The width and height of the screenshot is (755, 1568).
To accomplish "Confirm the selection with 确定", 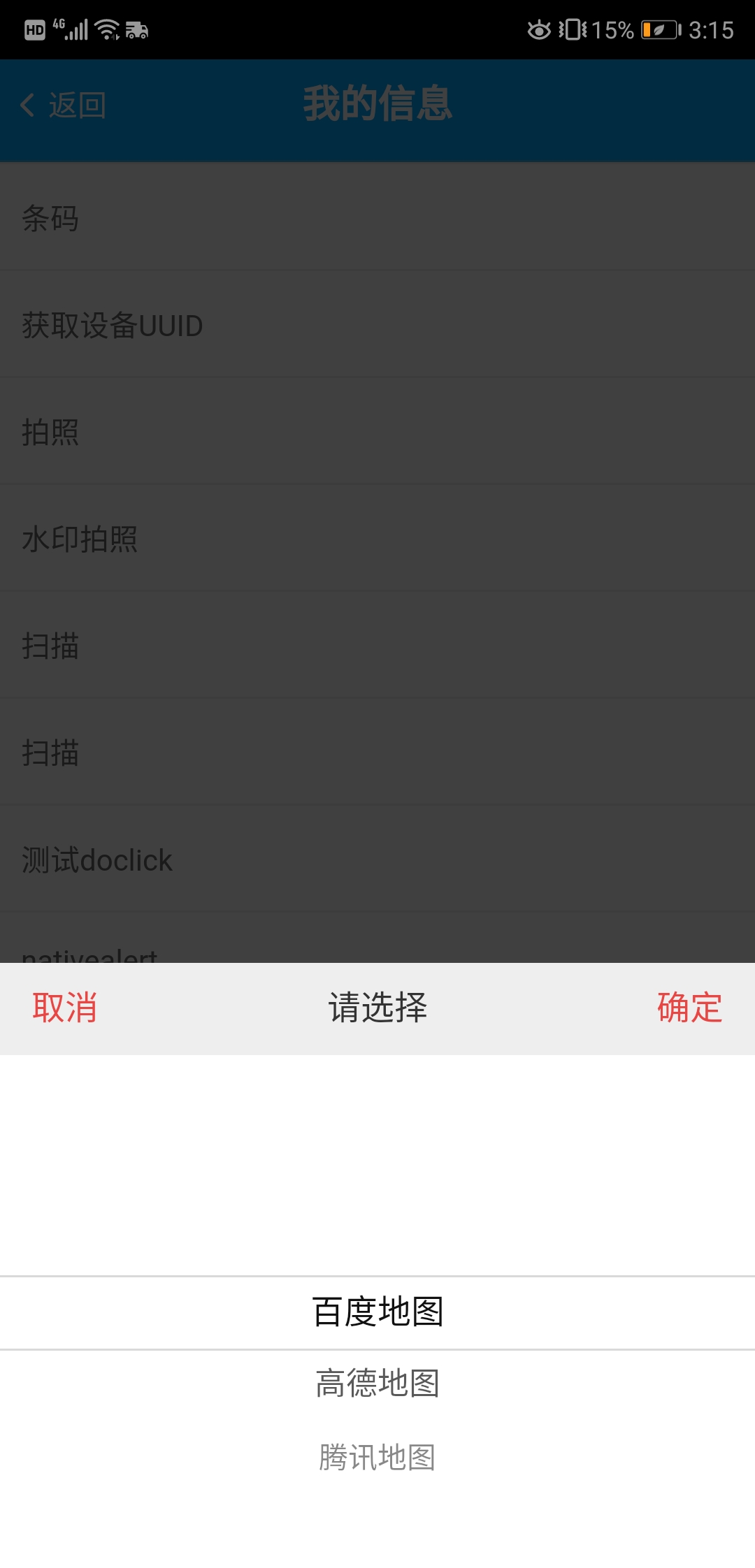I will pyautogui.click(x=689, y=1008).
